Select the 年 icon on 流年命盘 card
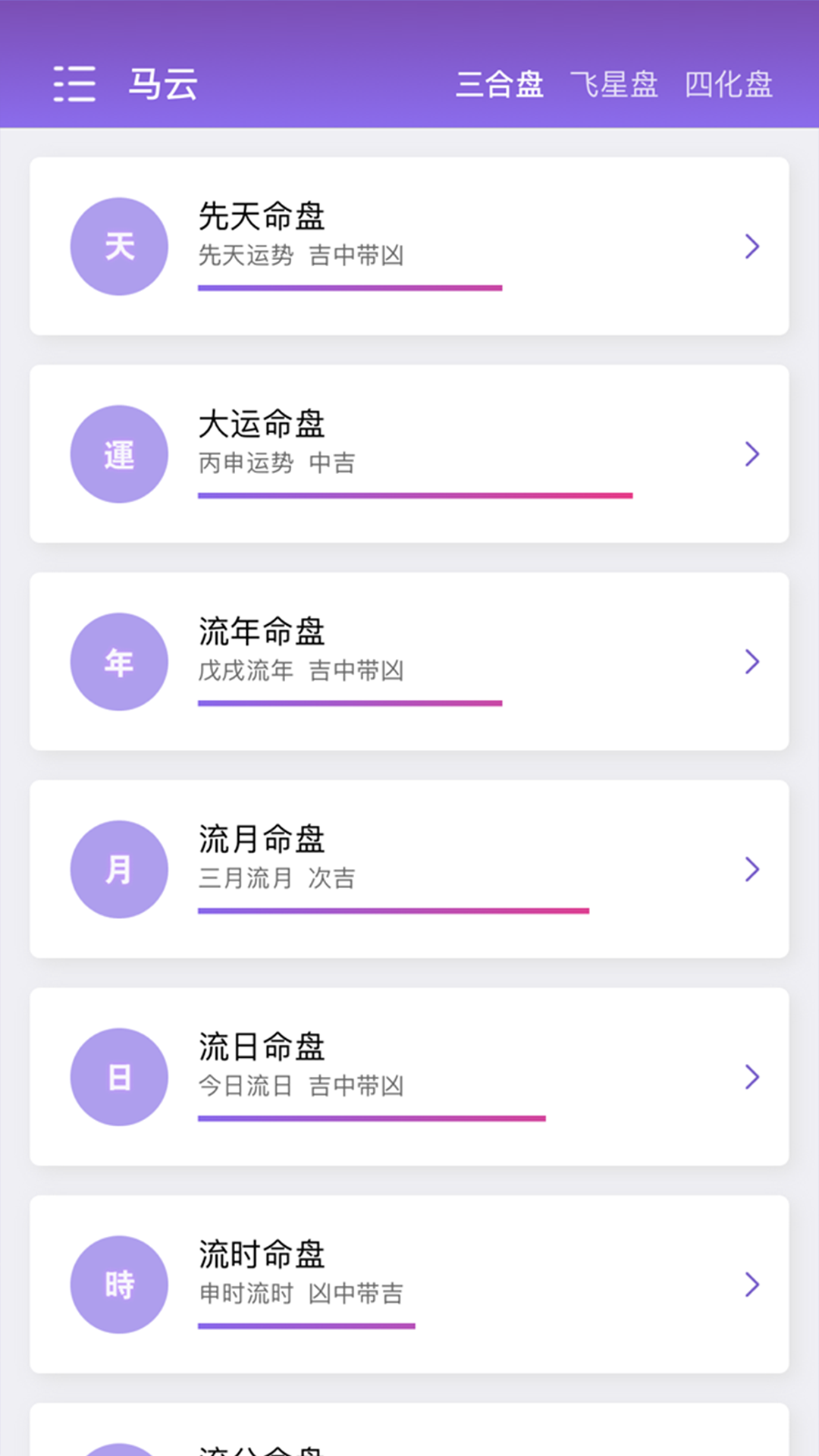The height and width of the screenshot is (1456, 819). 118,661
